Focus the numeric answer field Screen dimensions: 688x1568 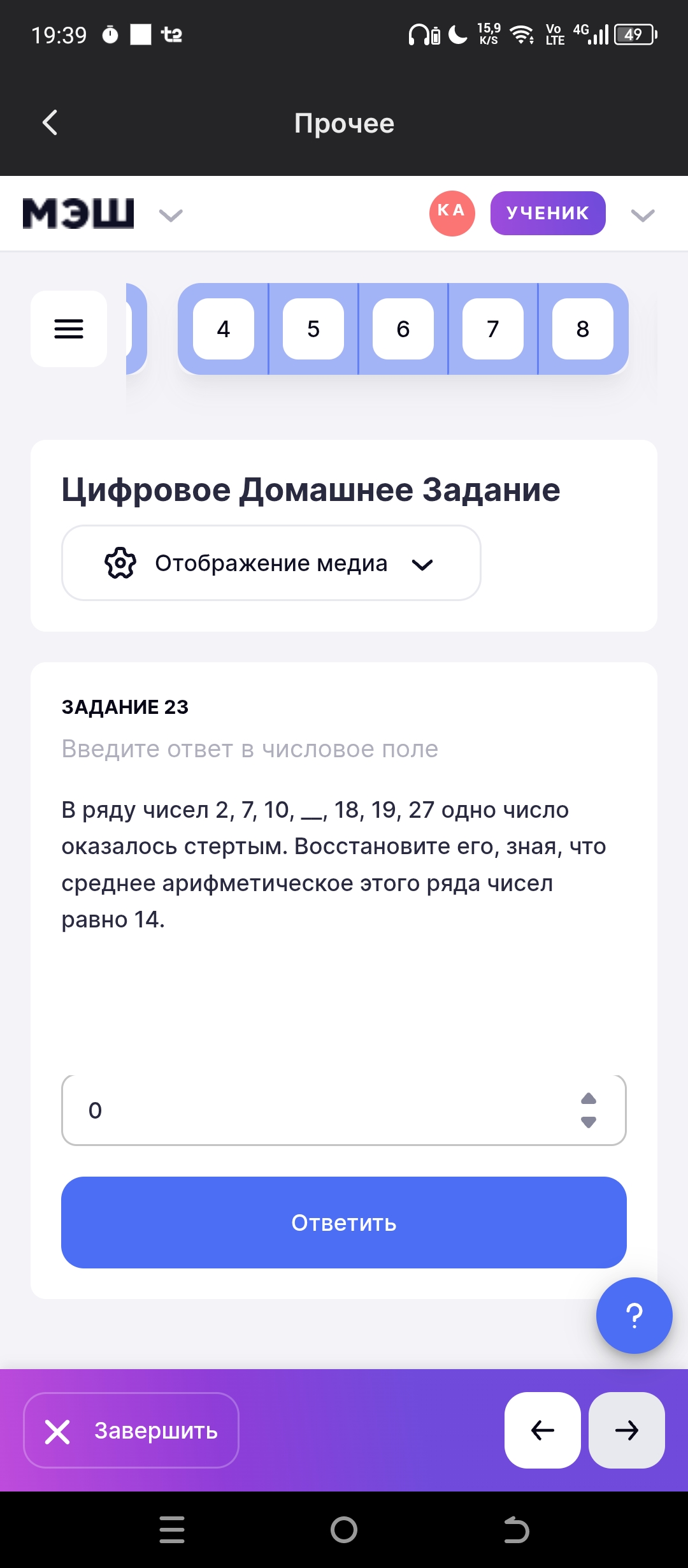tap(319, 1110)
